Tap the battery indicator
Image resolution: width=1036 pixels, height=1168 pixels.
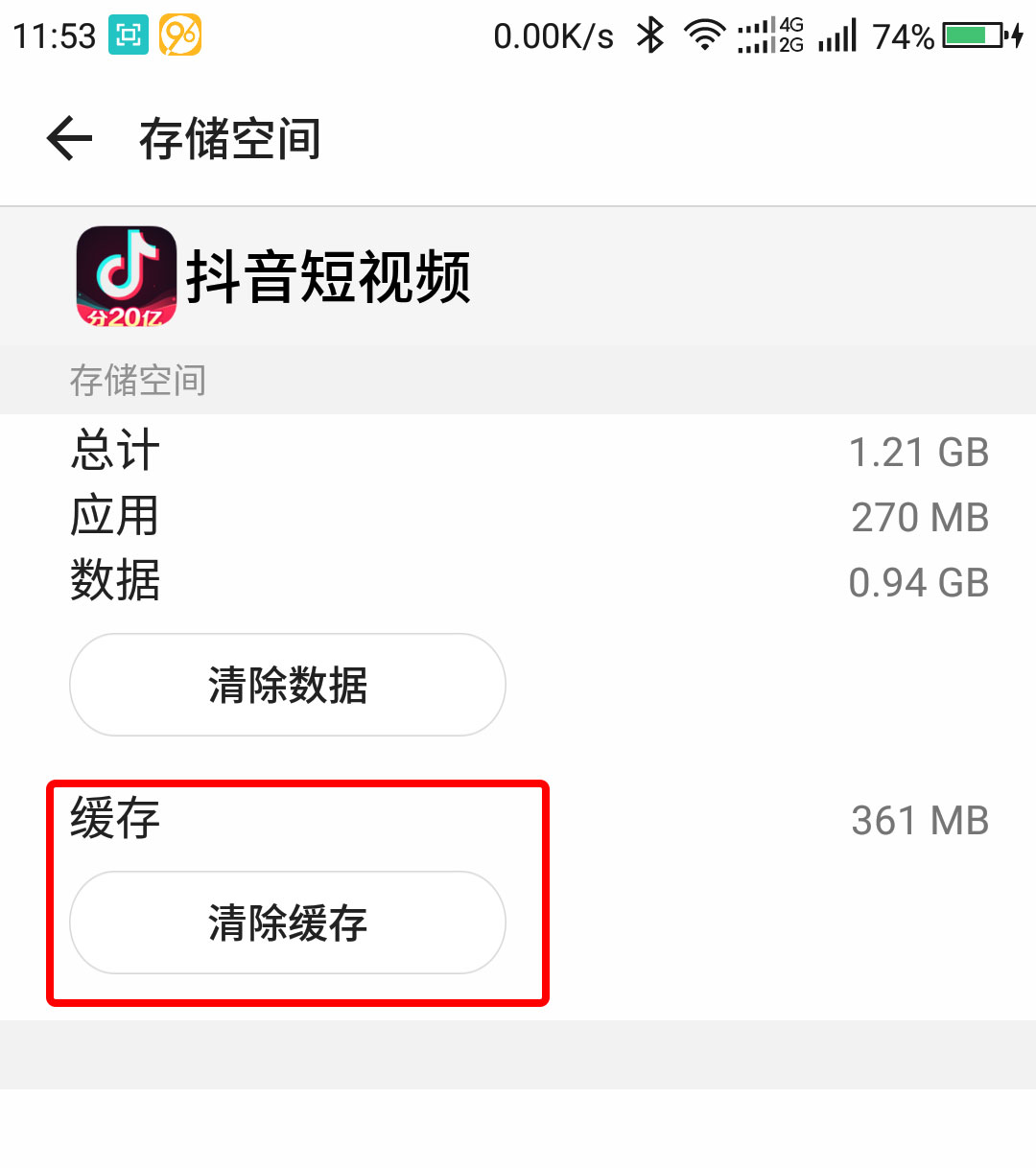pos(969,35)
